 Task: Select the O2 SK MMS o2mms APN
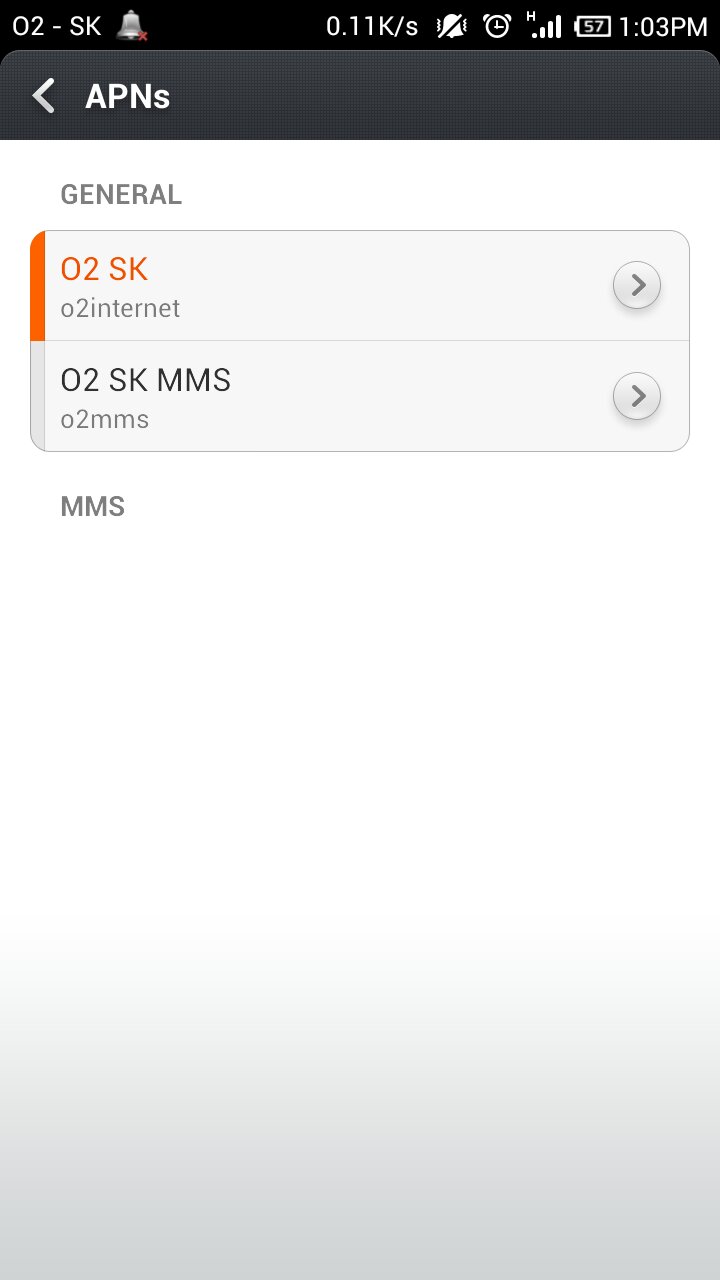click(360, 396)
